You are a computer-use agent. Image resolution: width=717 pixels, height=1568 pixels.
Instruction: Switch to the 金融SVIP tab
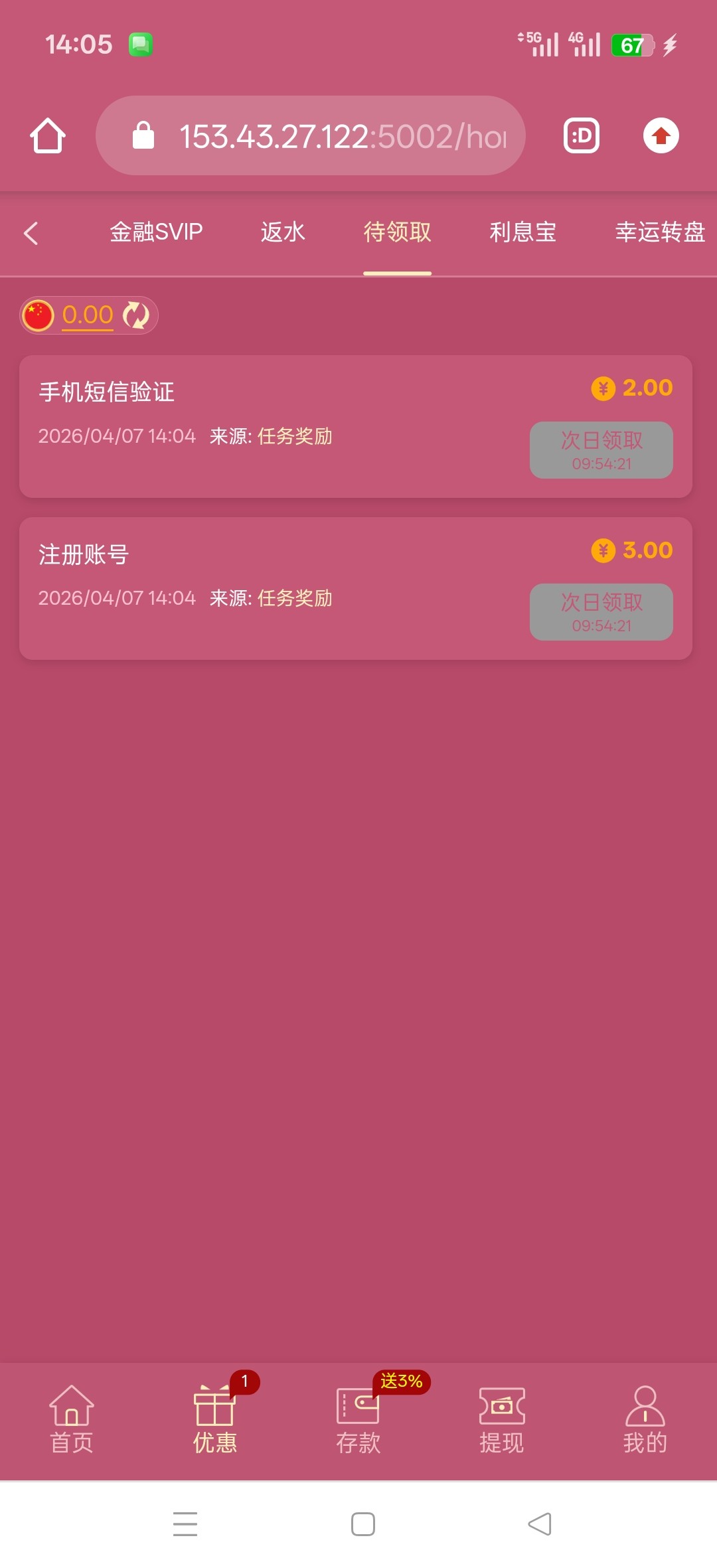(x=156, y=232)
